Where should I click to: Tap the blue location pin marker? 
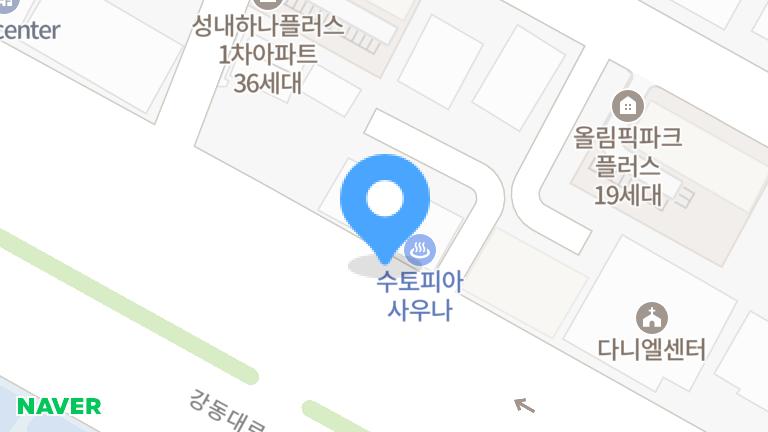click(385, 202)
